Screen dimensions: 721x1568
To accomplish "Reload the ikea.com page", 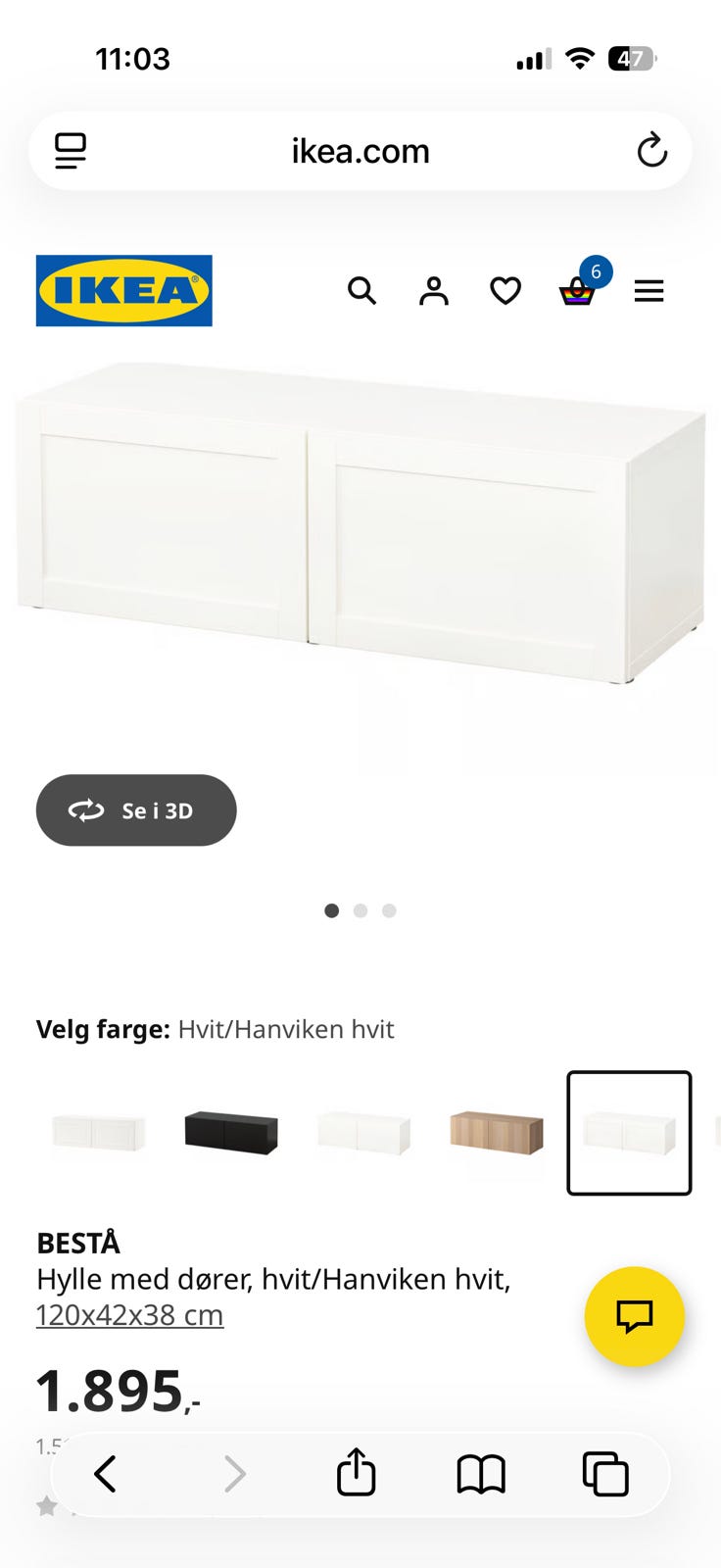I will [x=652, y=151].
